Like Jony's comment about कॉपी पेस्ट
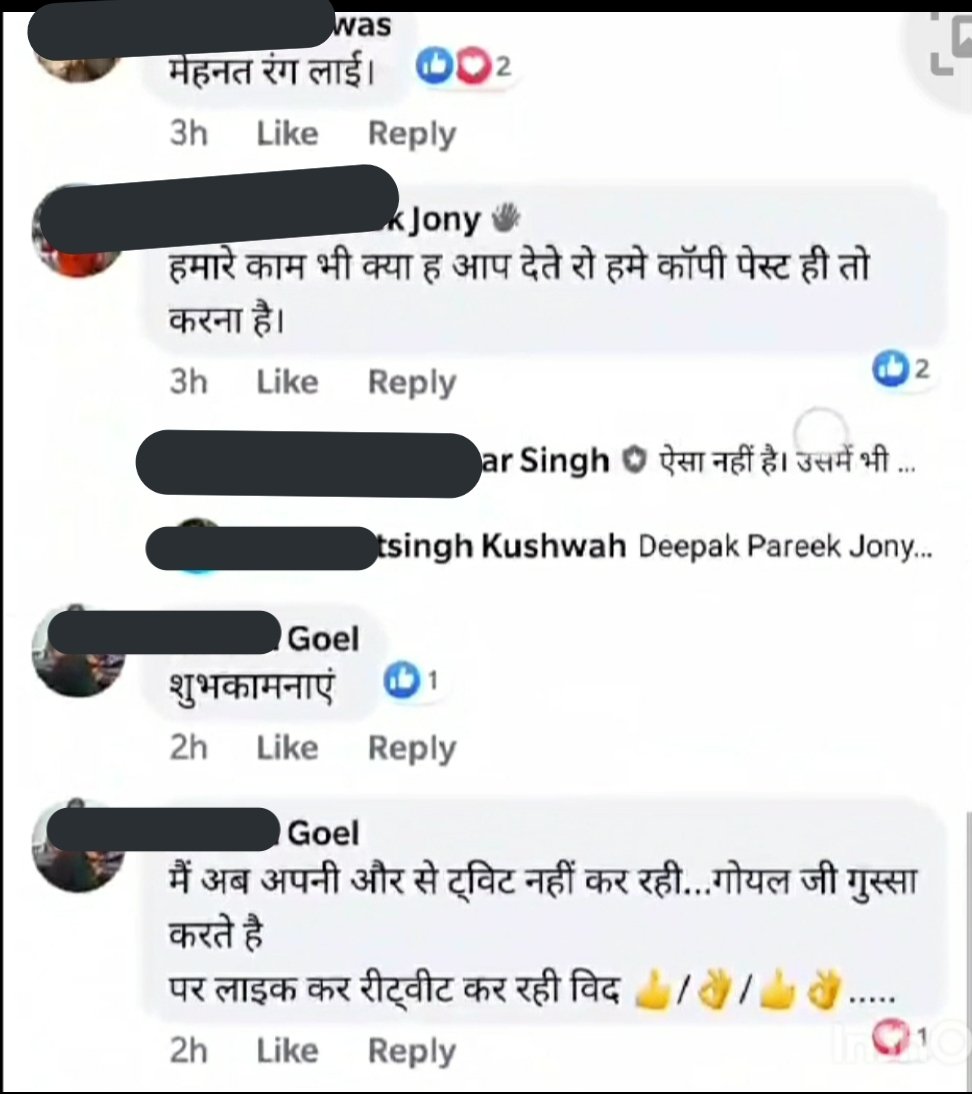The width and height of the screenshot is (972, 1094). (287, 382)
